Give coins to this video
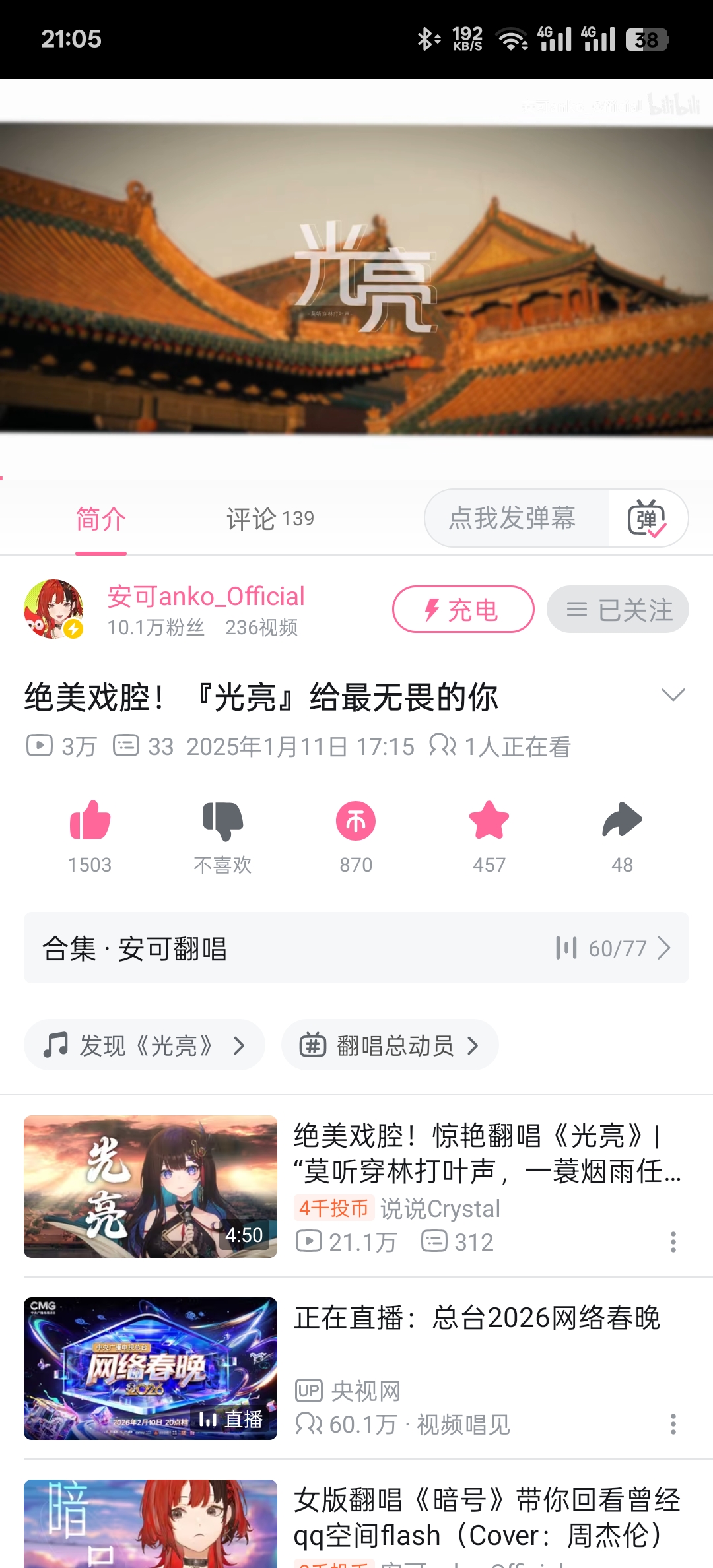Viewport: 713px width, 1568px height. [x=356, y=821]
